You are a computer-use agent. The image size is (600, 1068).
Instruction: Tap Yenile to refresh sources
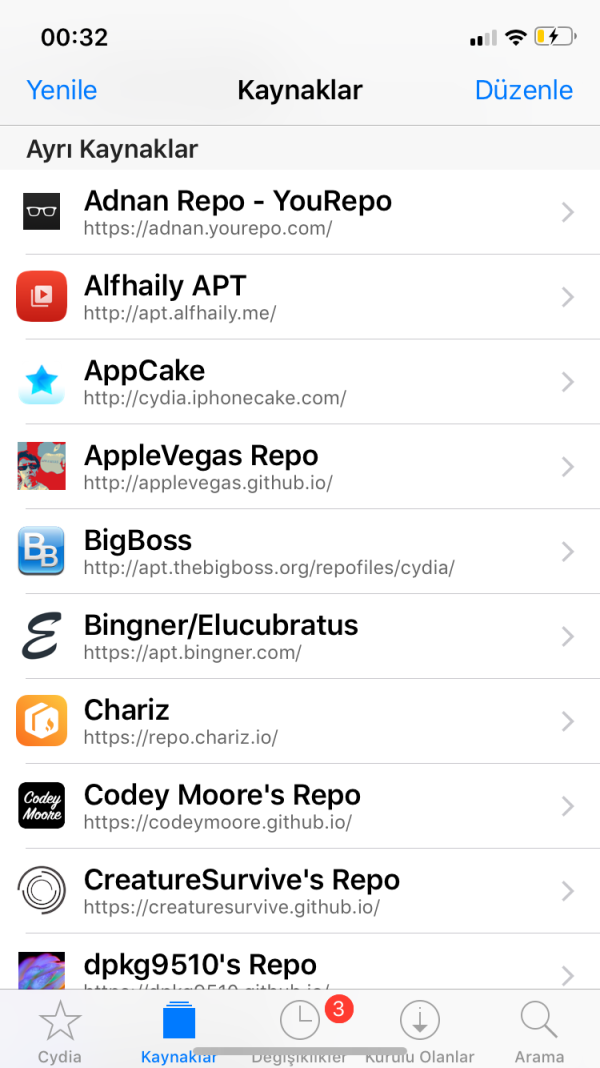coord(62,90)
